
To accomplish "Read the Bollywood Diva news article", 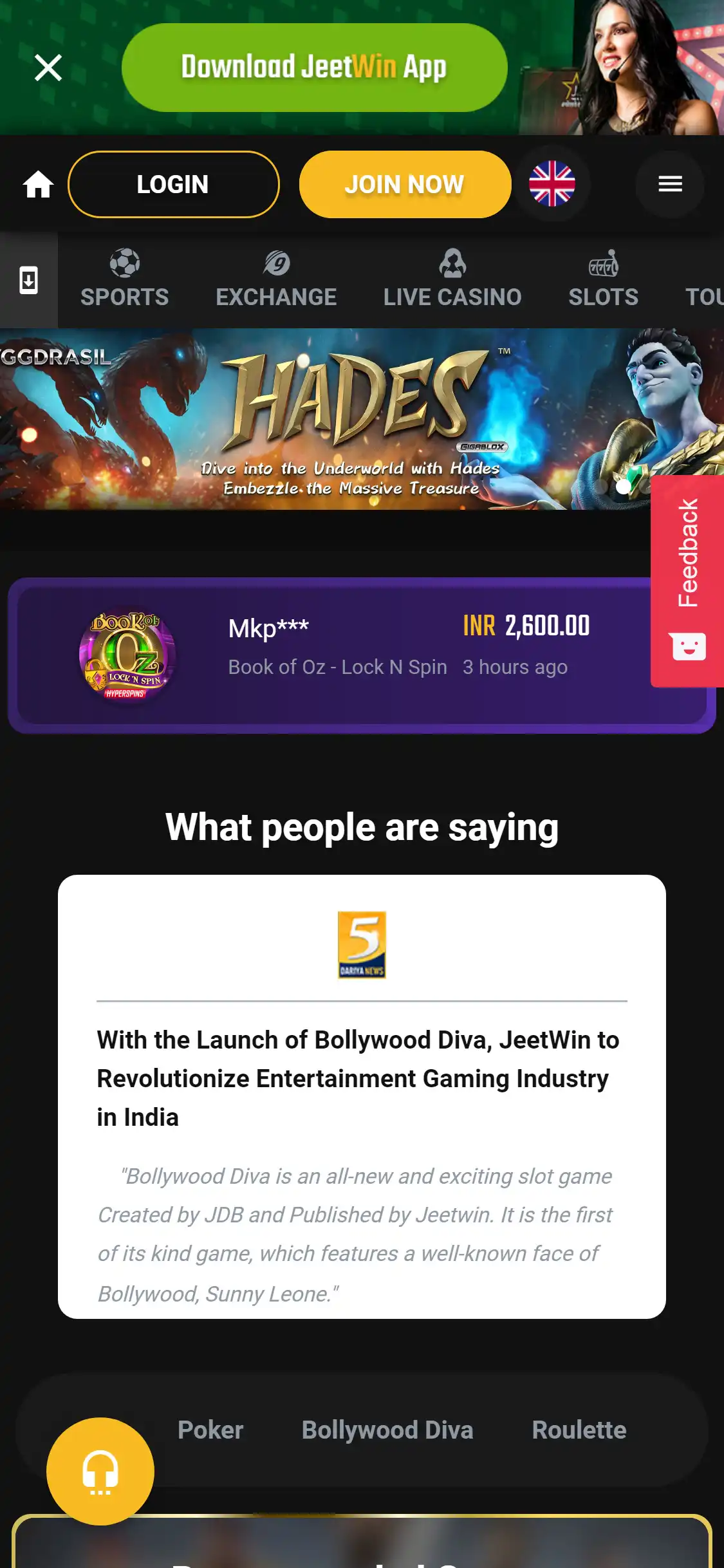I will (x=358, y=1078).
